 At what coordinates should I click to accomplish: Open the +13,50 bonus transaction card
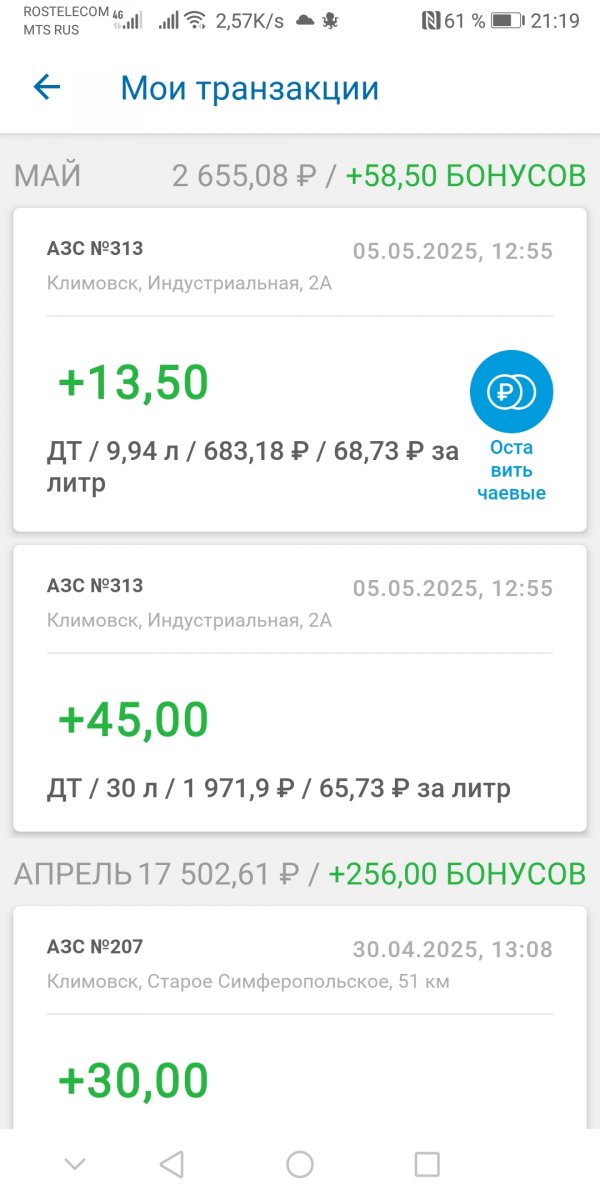pyautogui.click(x=250, y=400)
